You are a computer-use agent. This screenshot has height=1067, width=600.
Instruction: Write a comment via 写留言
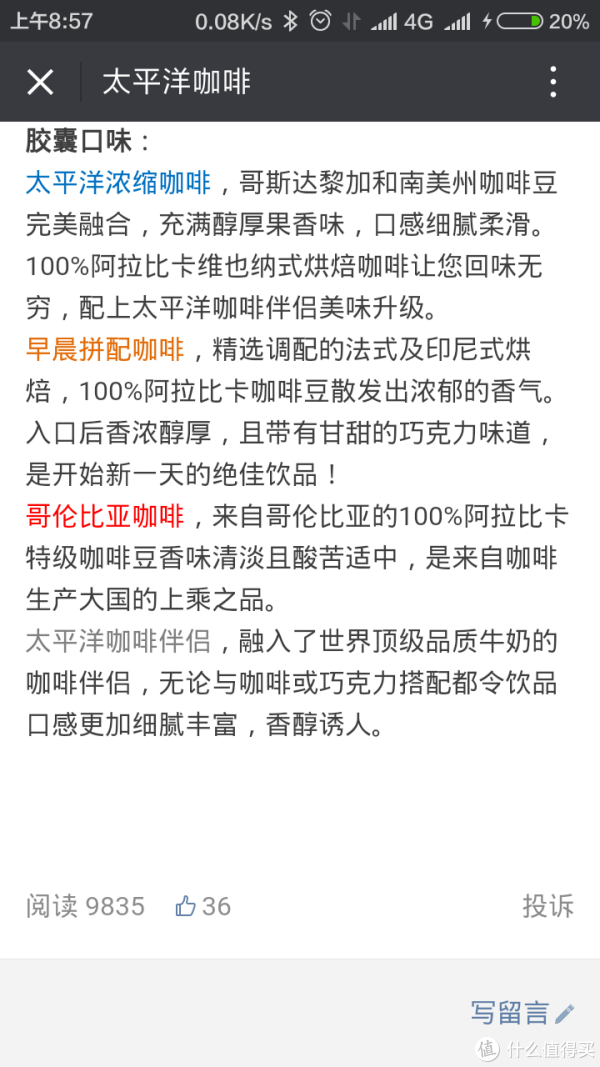click(x=522, y=1012)
